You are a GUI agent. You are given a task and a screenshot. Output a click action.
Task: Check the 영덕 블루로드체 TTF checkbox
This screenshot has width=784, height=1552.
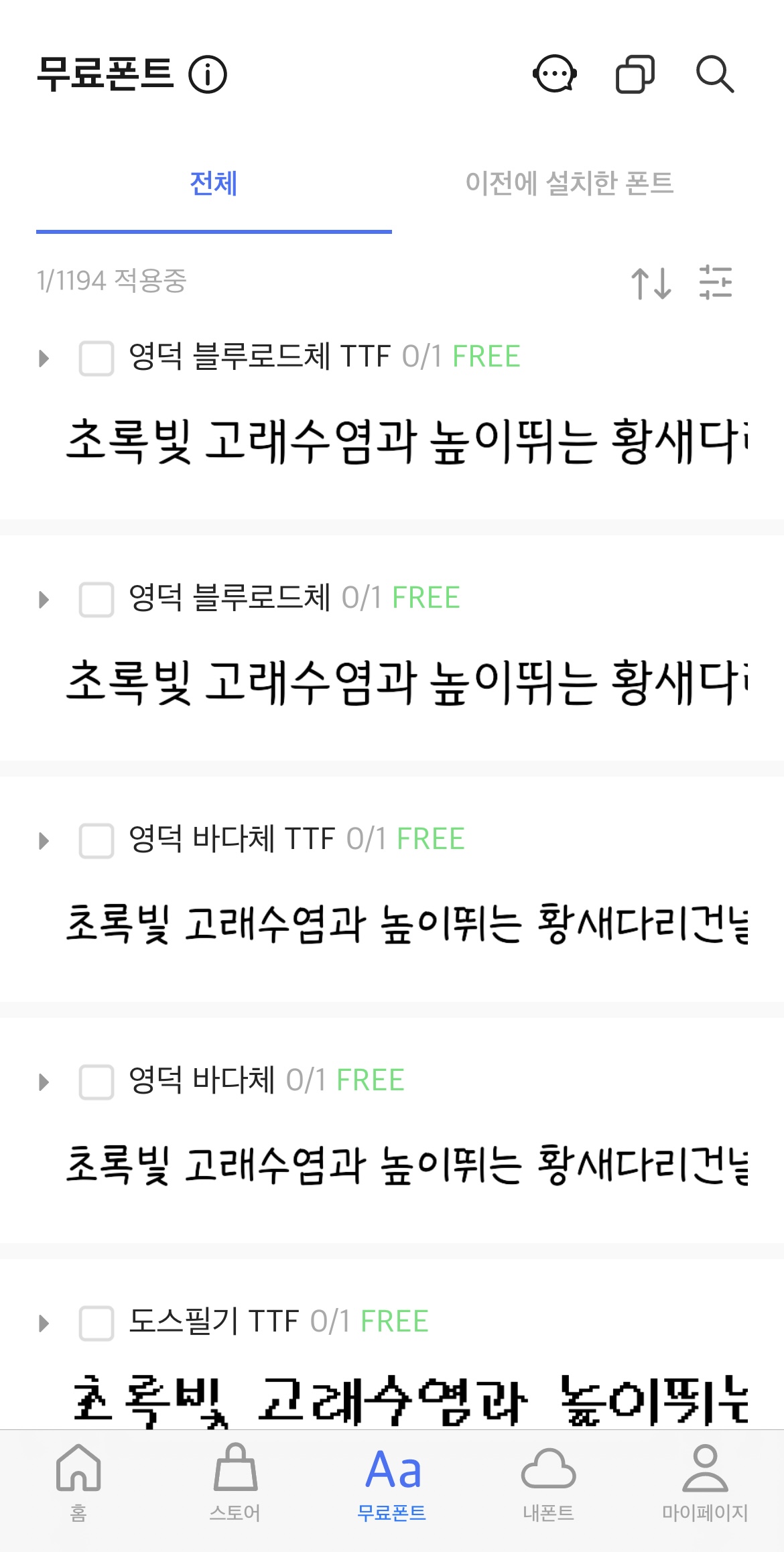coord(96,358)
